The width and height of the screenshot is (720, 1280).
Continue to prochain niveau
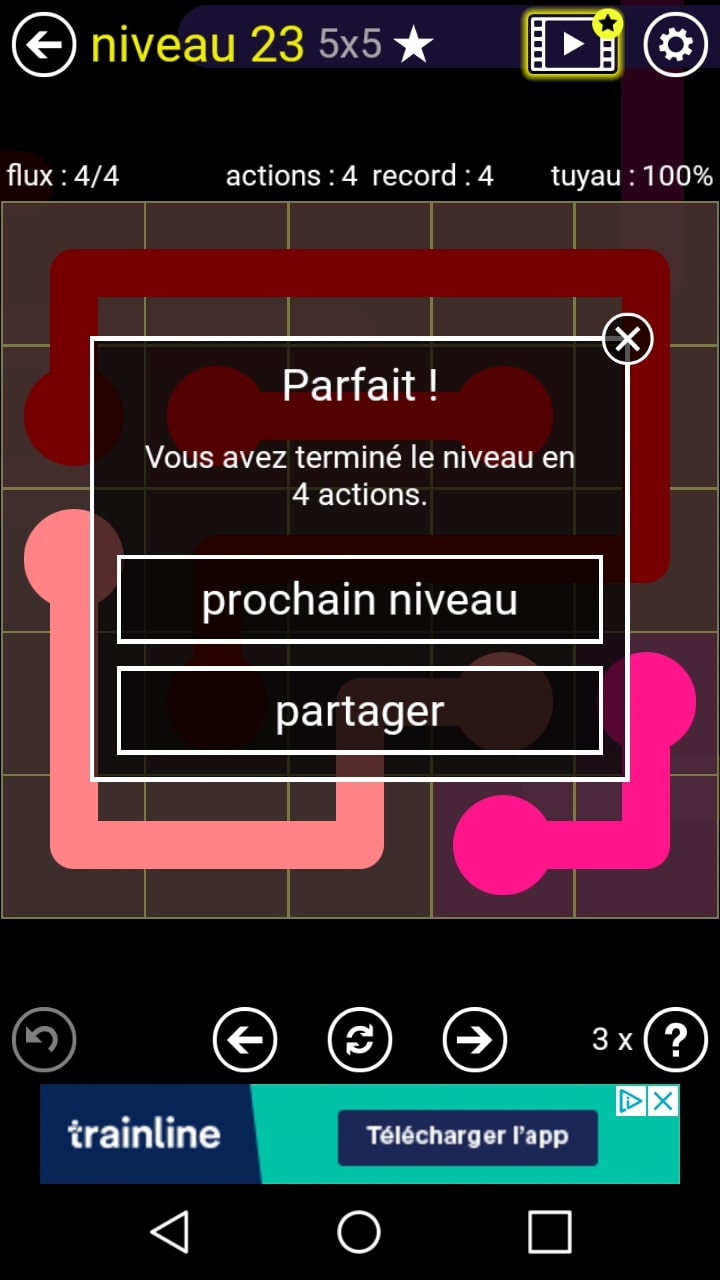tap(360, 600)
